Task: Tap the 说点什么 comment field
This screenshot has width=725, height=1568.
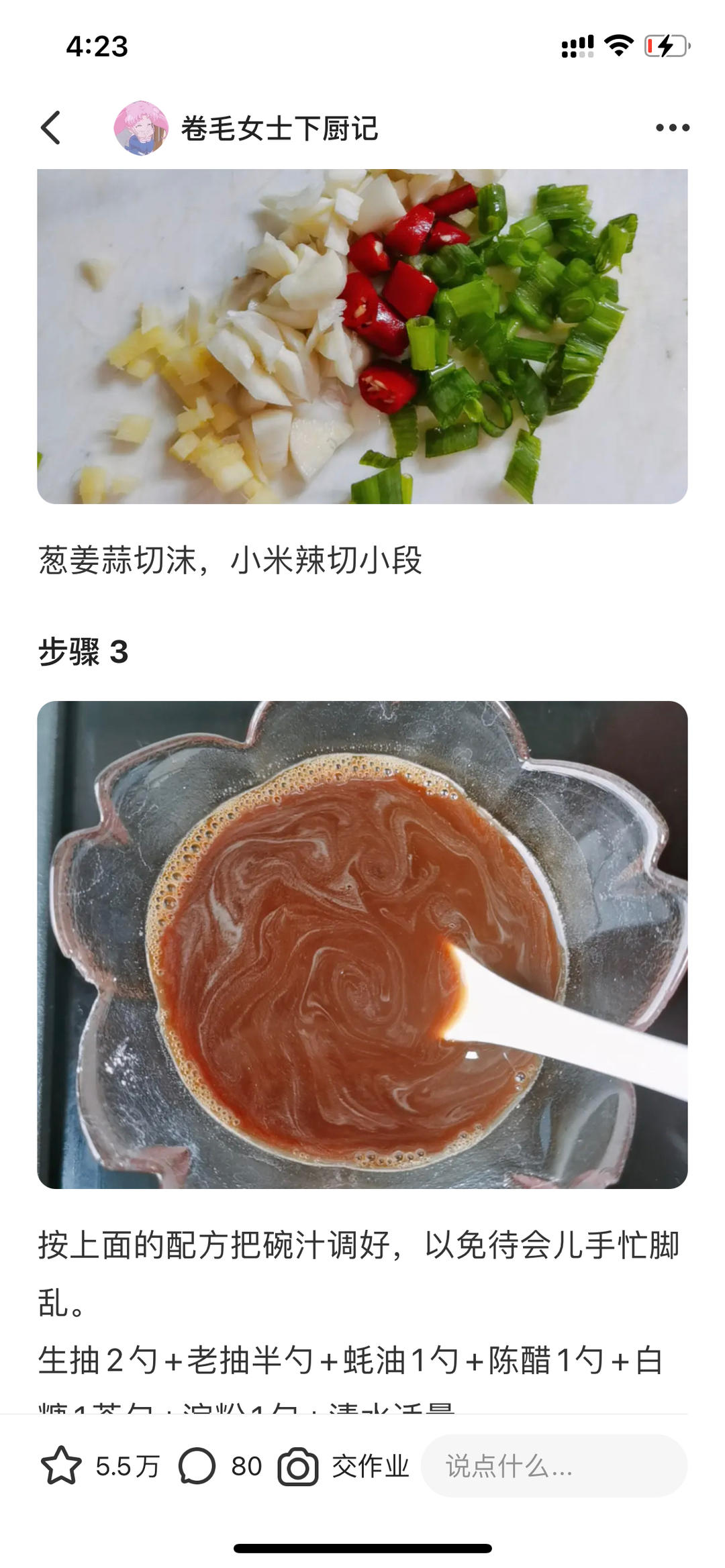Action: click(x=553, y=1466)
